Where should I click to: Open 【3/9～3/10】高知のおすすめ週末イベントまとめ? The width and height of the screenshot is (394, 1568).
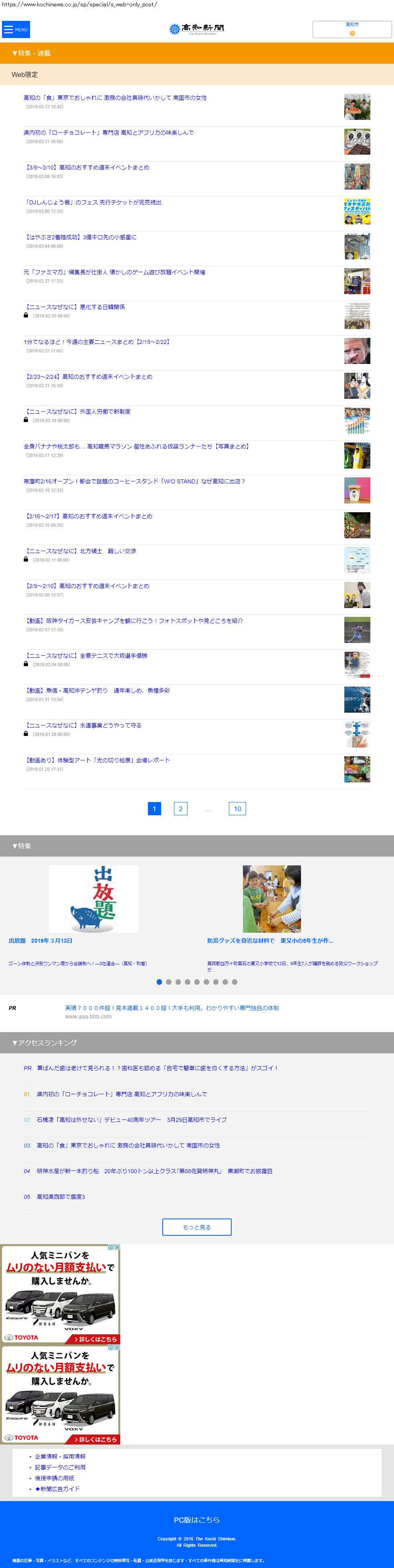[x=87, y=168]
